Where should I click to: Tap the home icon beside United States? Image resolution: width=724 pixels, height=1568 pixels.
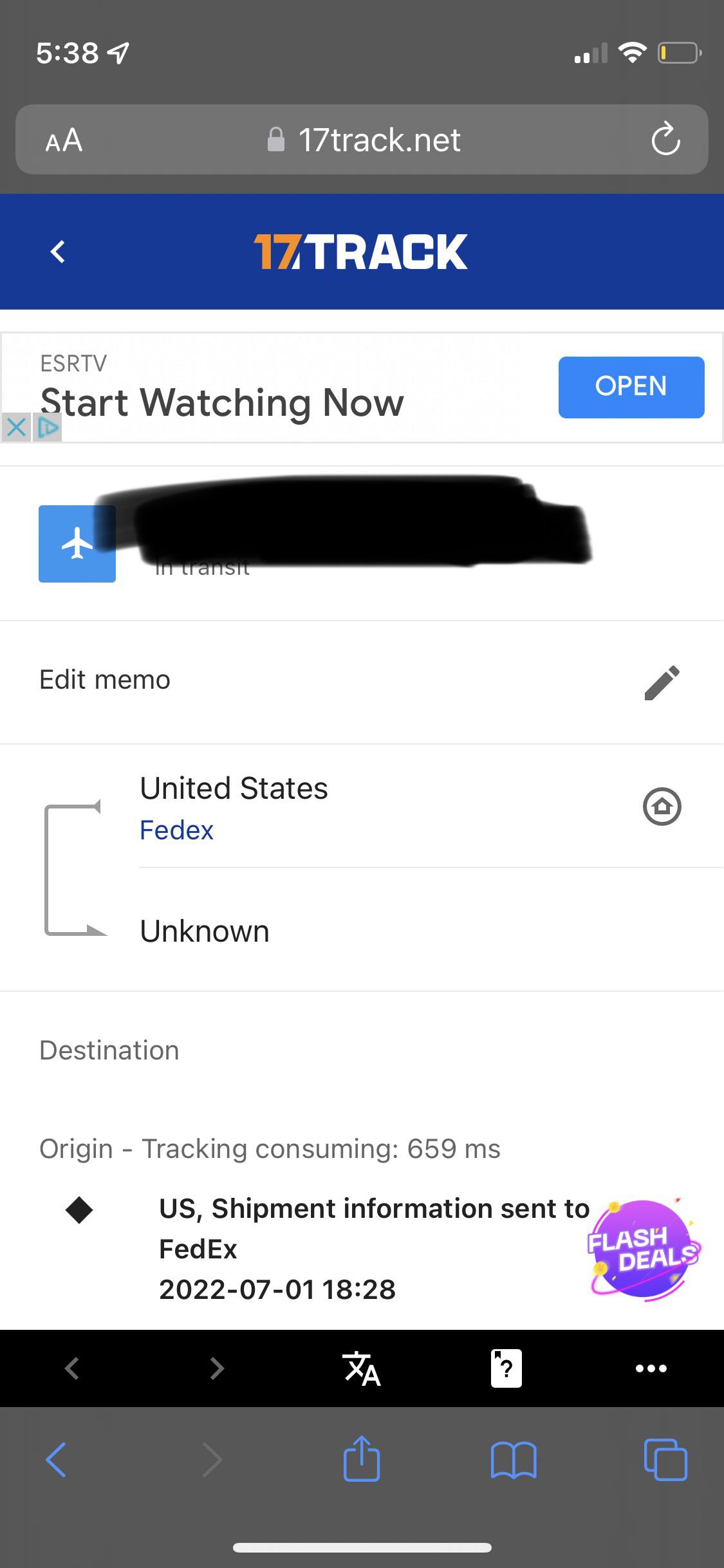[x=662, y=806]
